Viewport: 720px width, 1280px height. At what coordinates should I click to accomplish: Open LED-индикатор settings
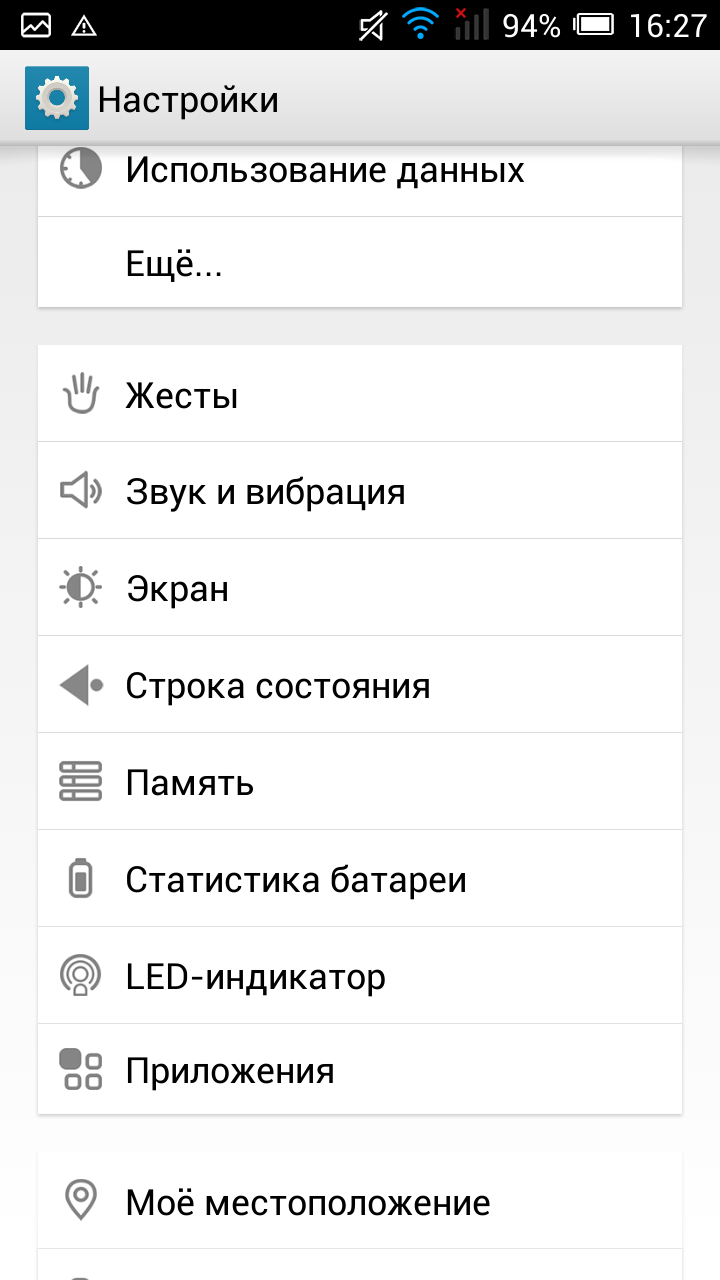(360, 976)
